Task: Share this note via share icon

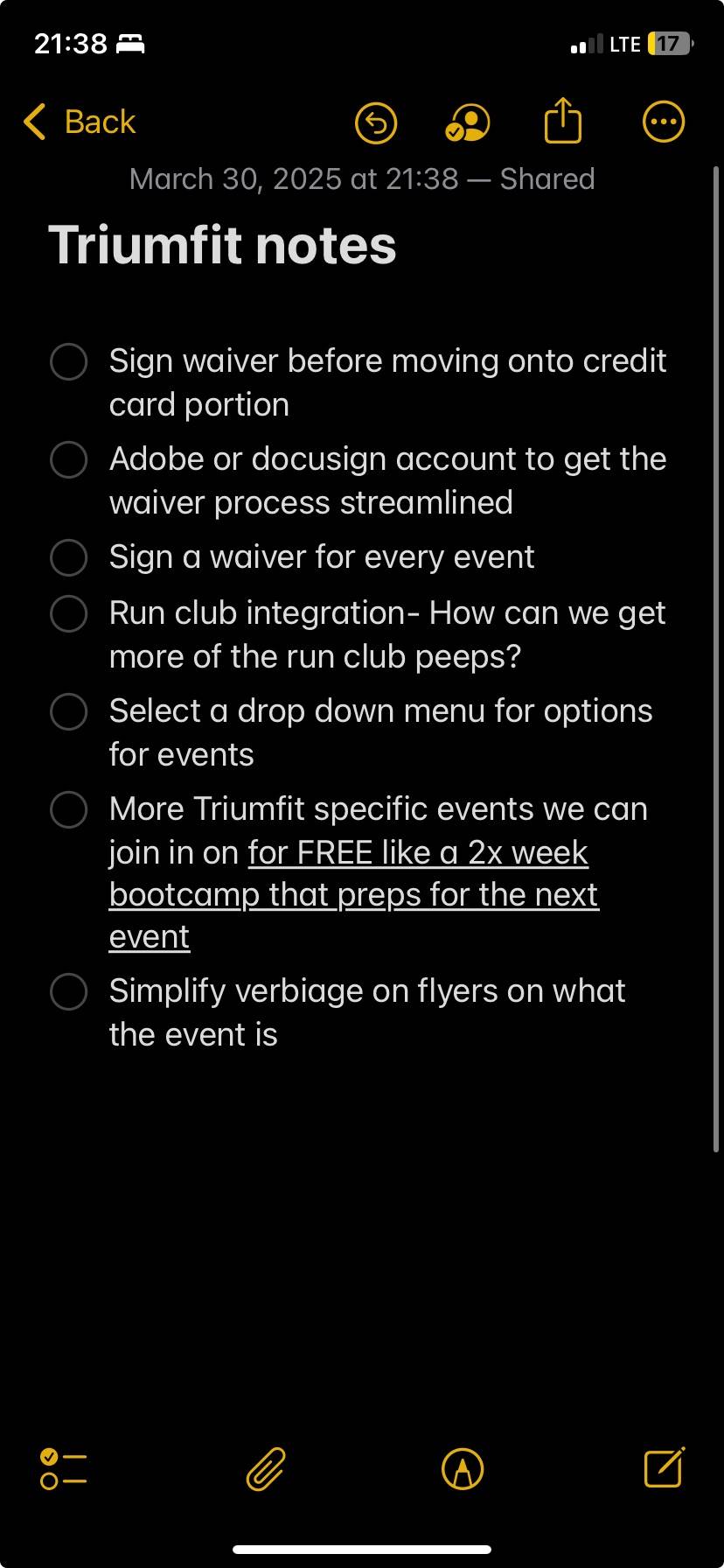Action: pos(563,120)
